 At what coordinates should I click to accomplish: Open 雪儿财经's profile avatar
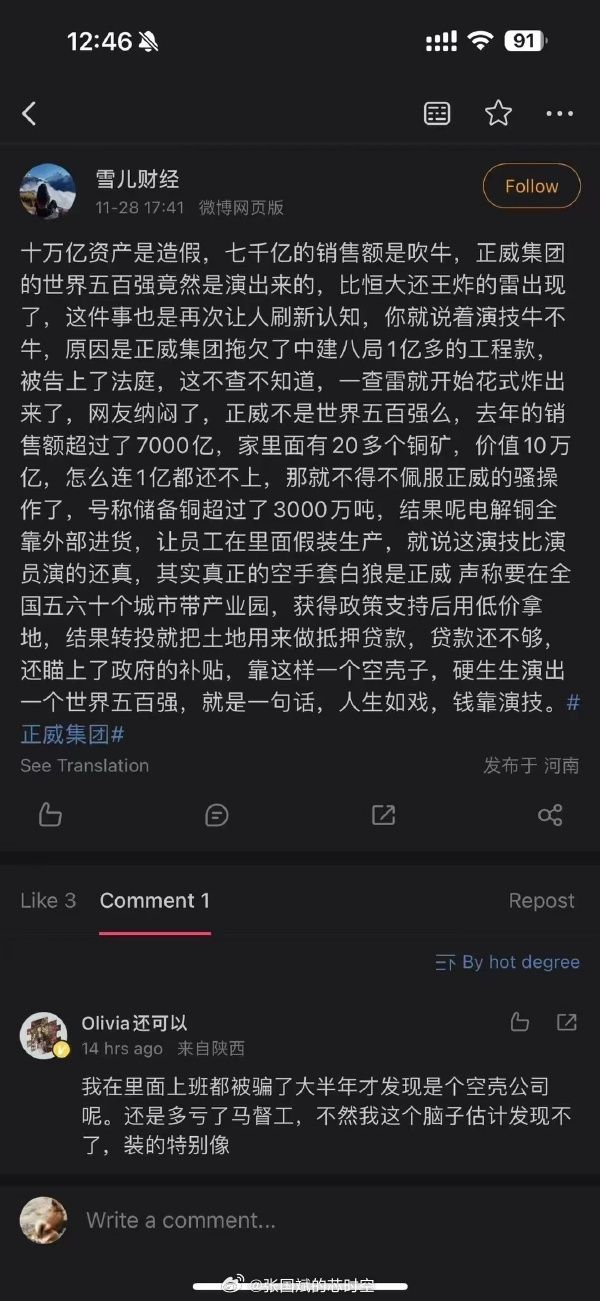coord(47,191)
